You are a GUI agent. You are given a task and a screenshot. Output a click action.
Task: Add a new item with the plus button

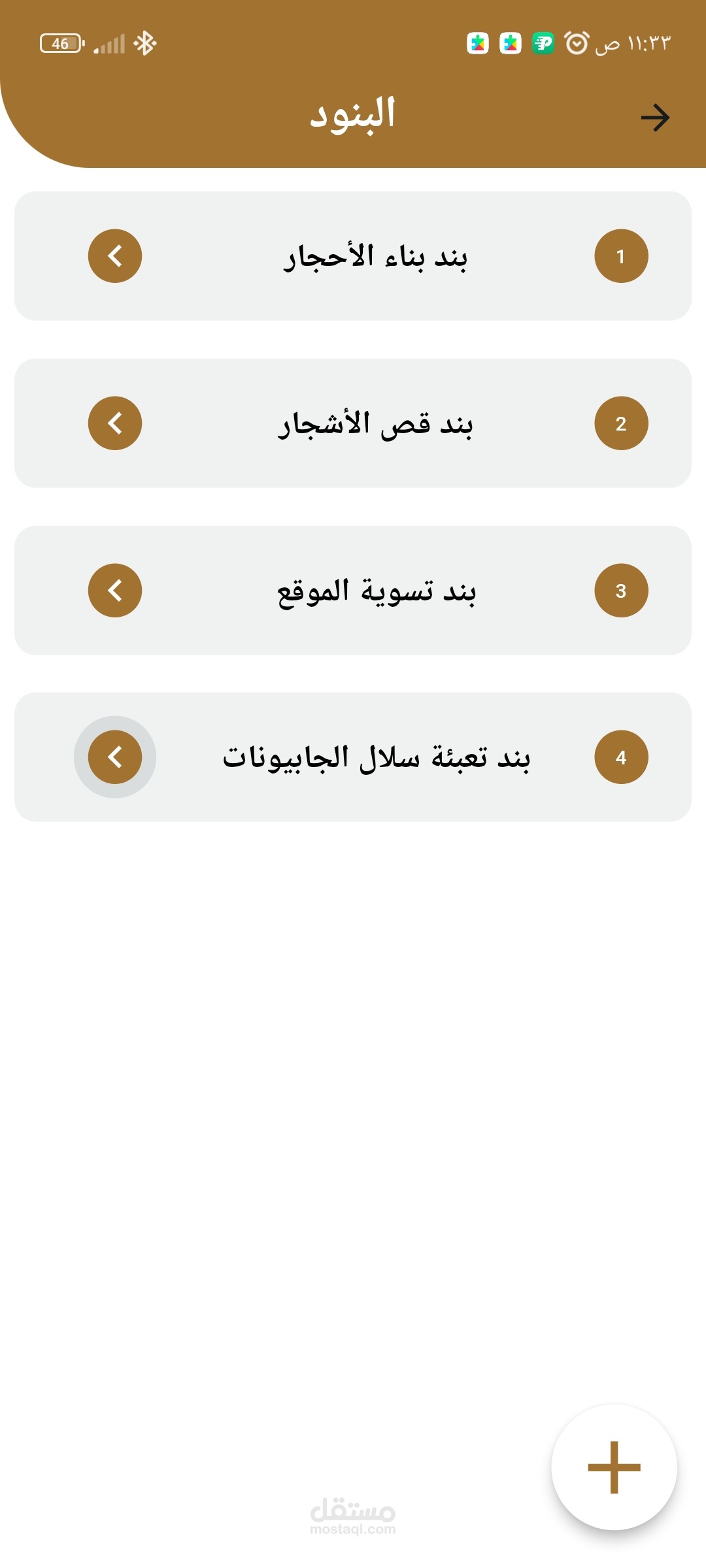[x=614, y=1467]
